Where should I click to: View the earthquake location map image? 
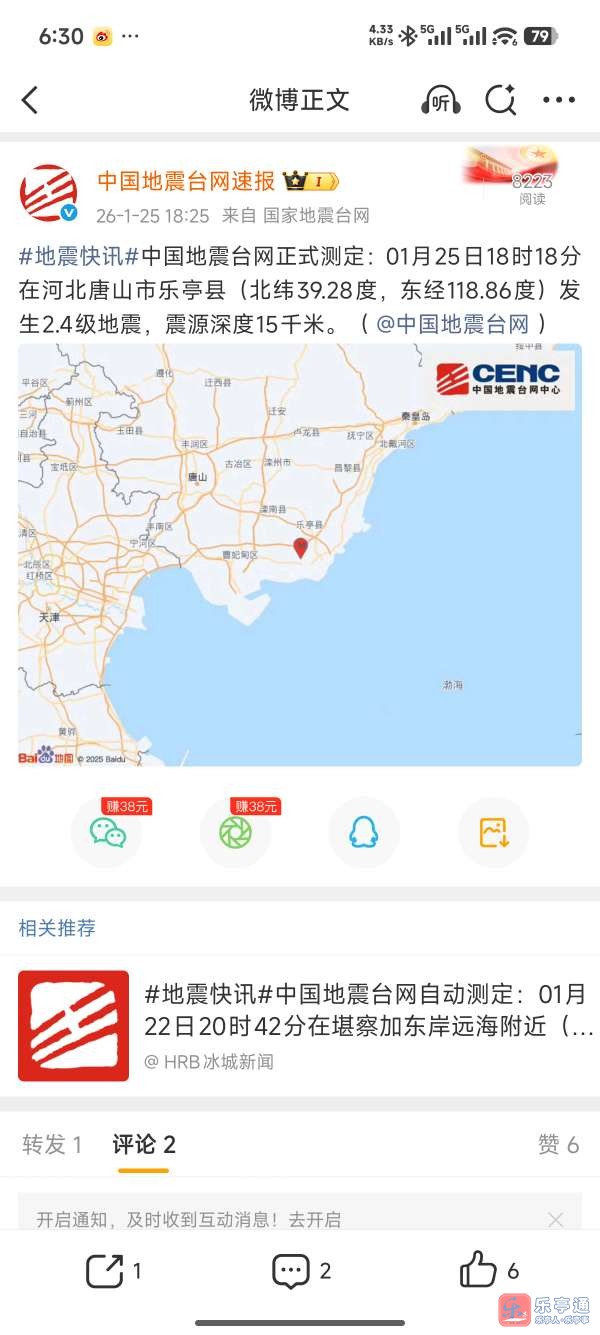click(300, 555)
